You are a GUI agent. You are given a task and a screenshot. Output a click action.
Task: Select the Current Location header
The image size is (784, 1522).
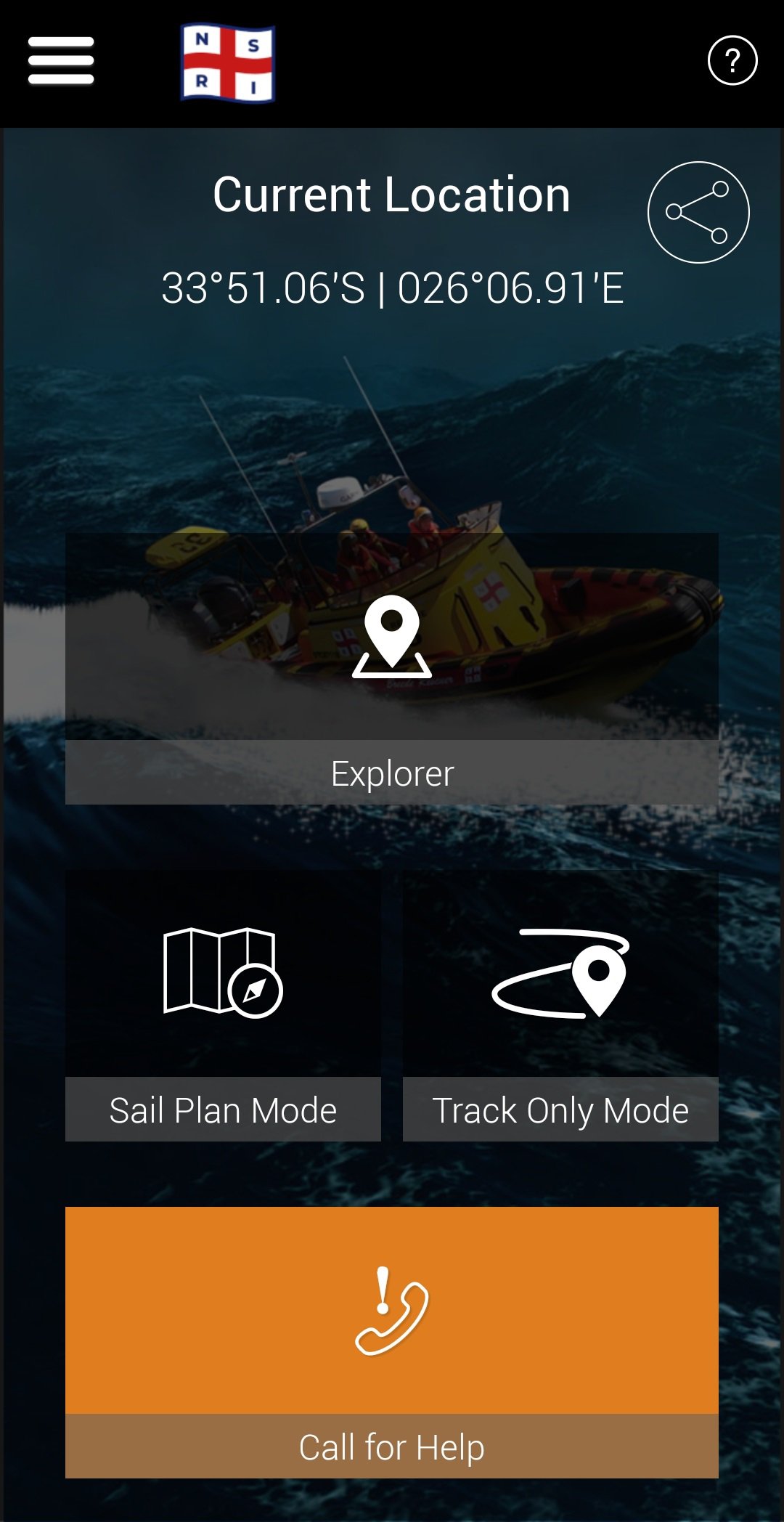pyautogui.click(x=392, y=195)
